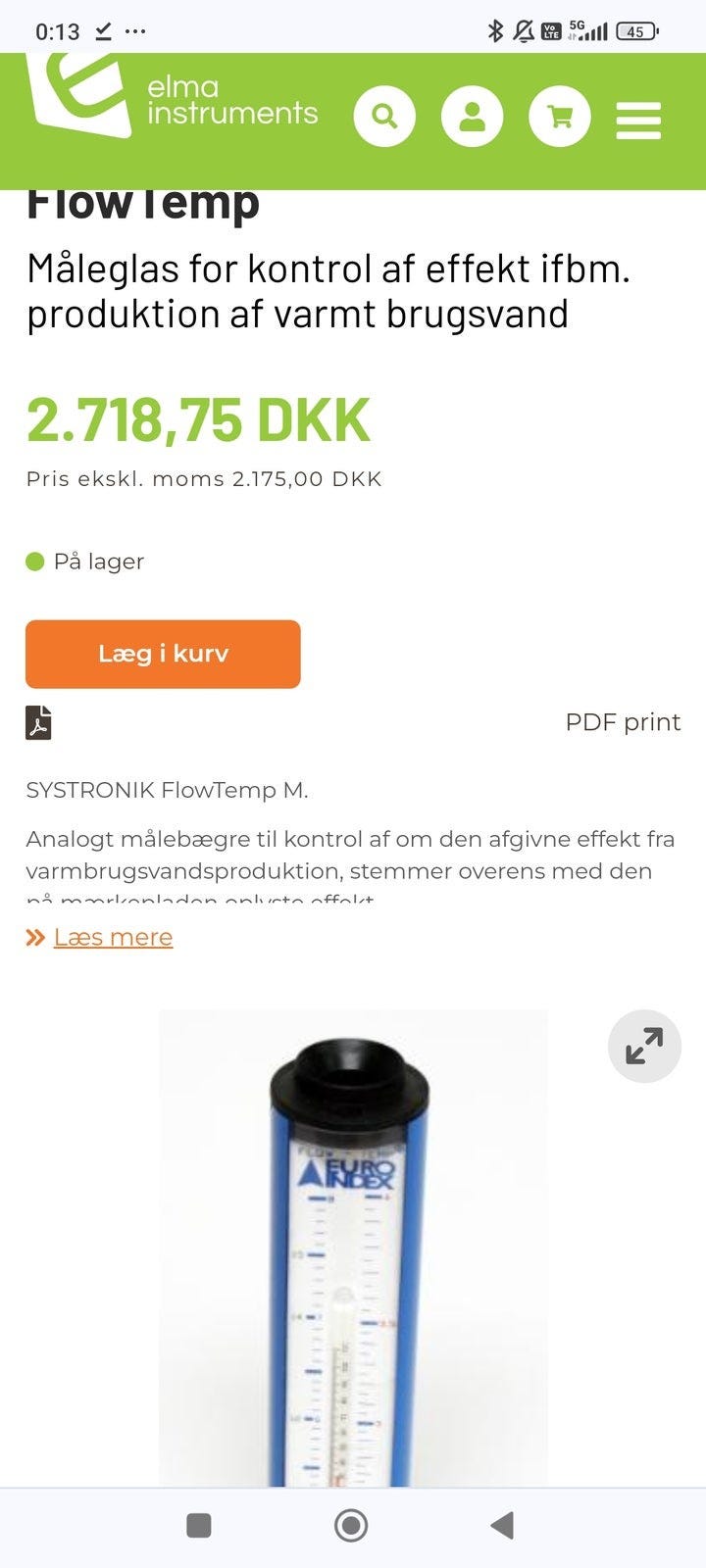This screenshot has height=1568, width=706.
Task: Open the search icon in the header
Action: (384, 117)
